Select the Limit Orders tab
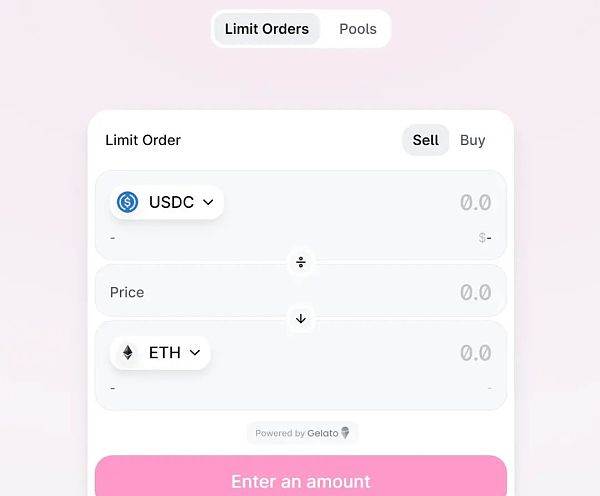 point(266,29)
